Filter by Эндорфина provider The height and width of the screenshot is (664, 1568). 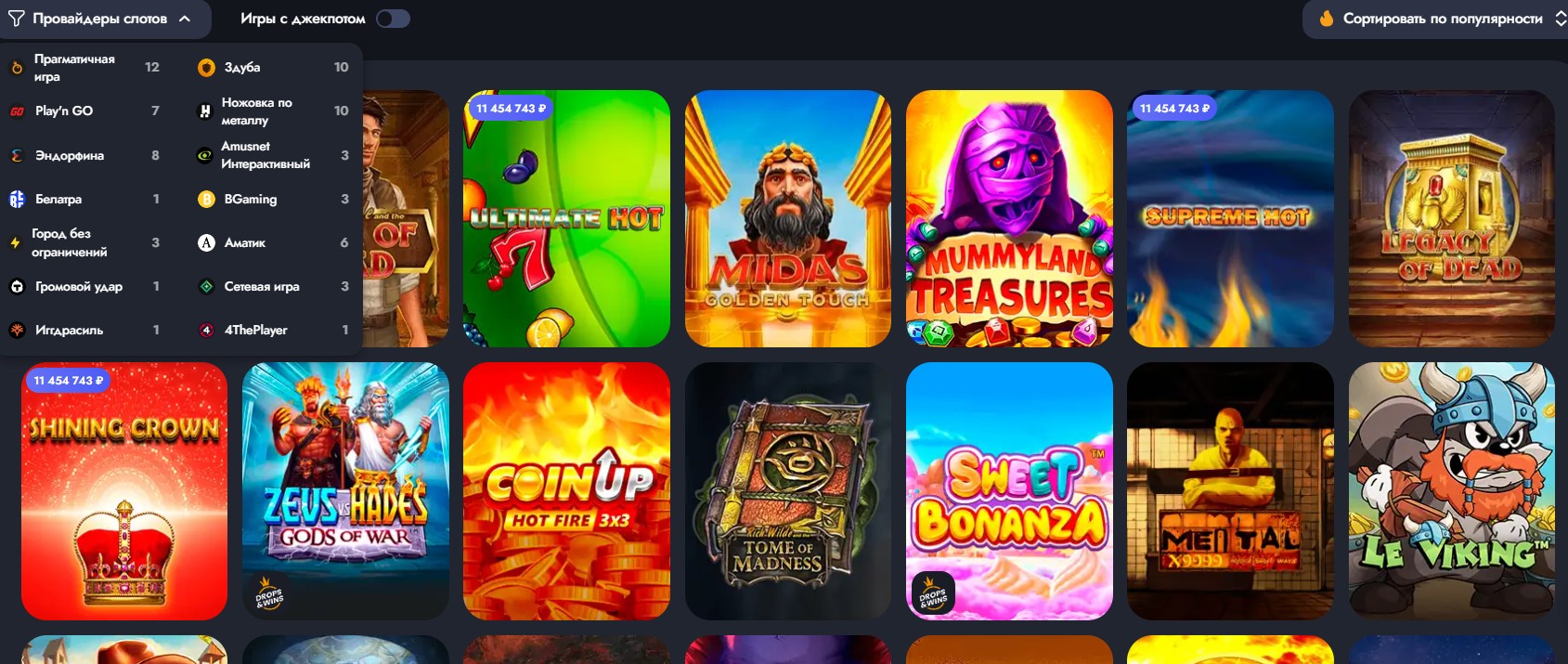[70, 155]
